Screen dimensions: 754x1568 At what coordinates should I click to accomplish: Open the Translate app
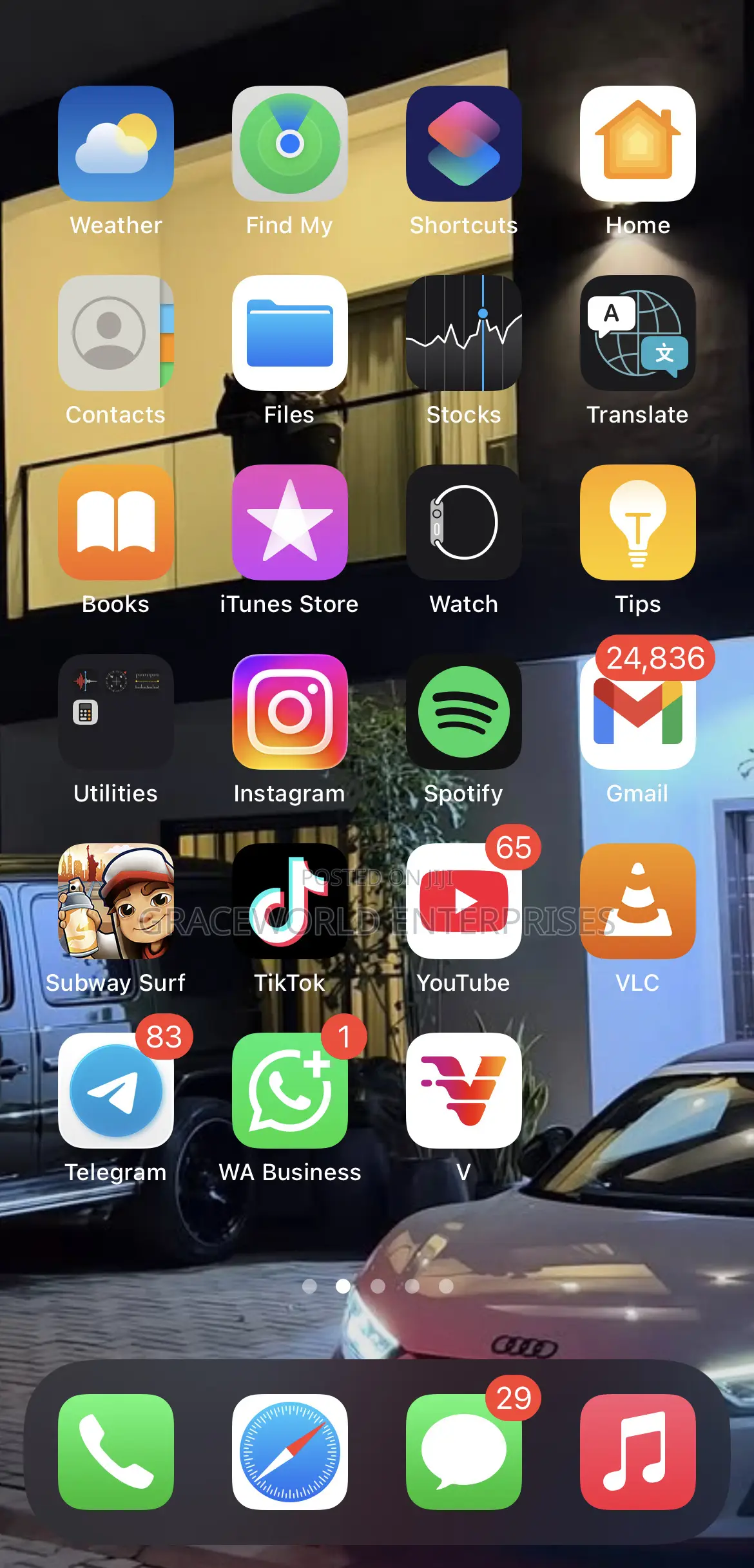point(638,333)
